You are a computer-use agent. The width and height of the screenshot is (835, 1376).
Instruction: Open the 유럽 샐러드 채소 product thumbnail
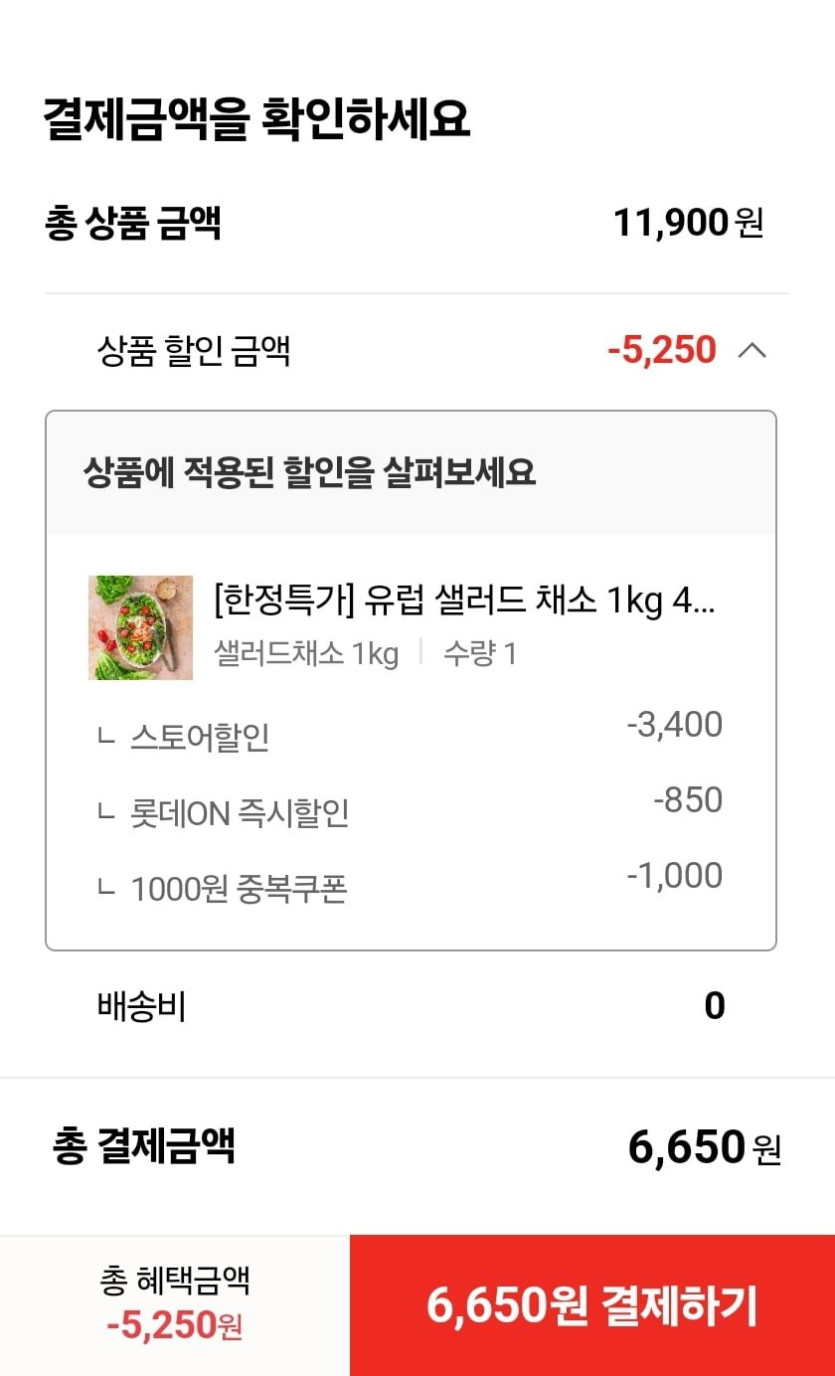(140, 628)
